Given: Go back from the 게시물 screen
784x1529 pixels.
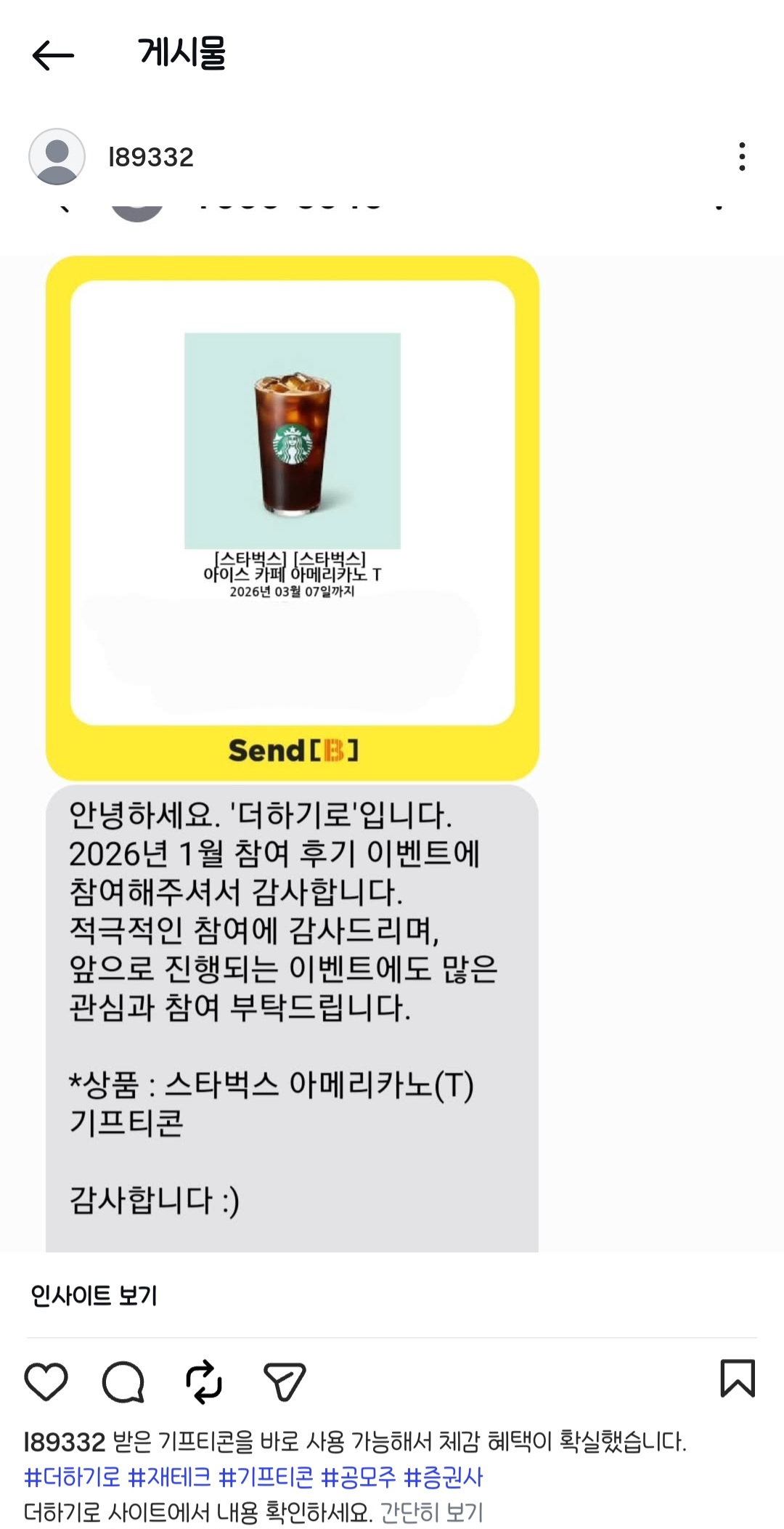Looking at the screenshot, I should [x=53, y=55].
